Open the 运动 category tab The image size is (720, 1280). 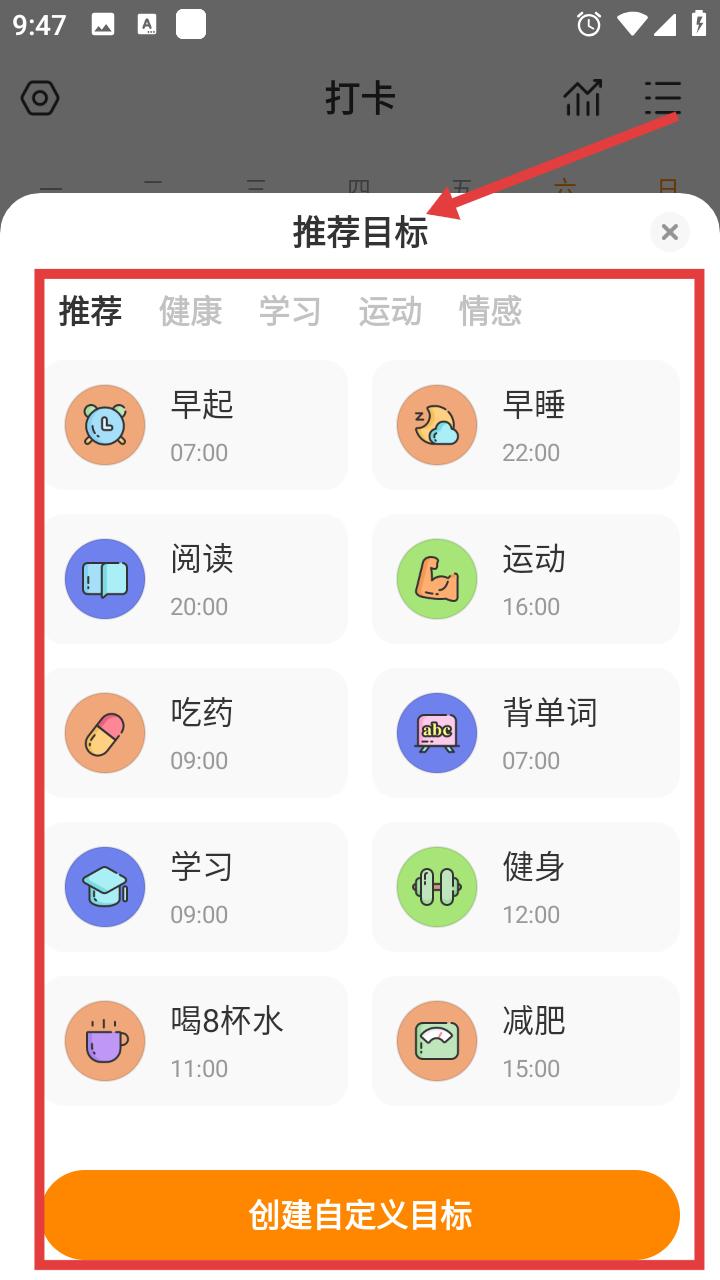pyautogui.click(x=390, y=311)
